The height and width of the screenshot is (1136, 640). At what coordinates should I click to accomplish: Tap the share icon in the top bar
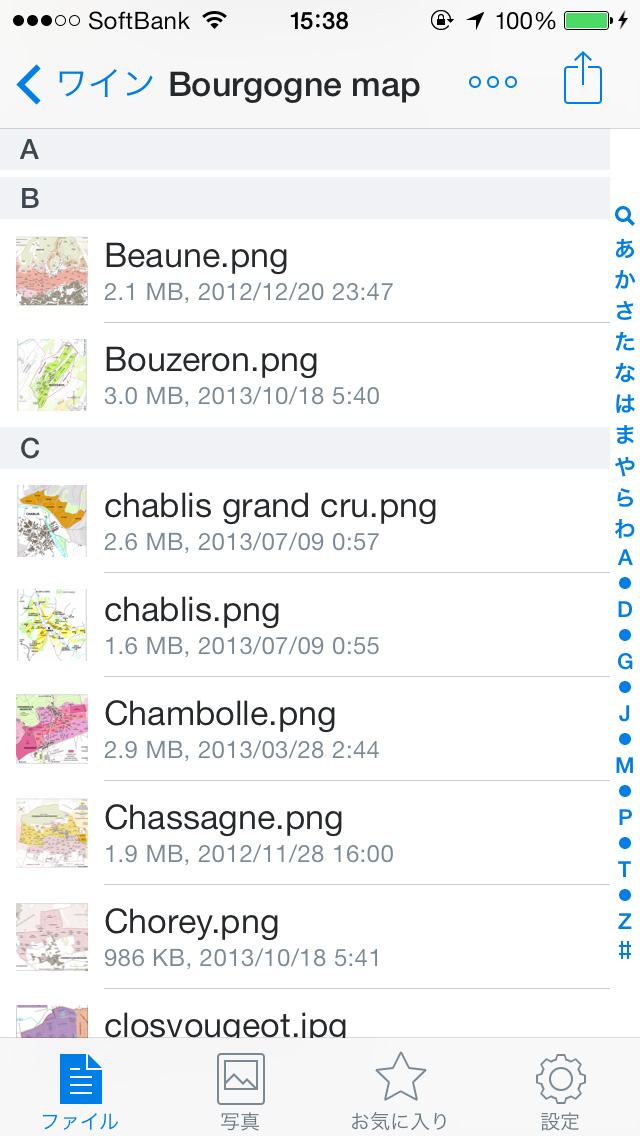click(x=583, y=78)
